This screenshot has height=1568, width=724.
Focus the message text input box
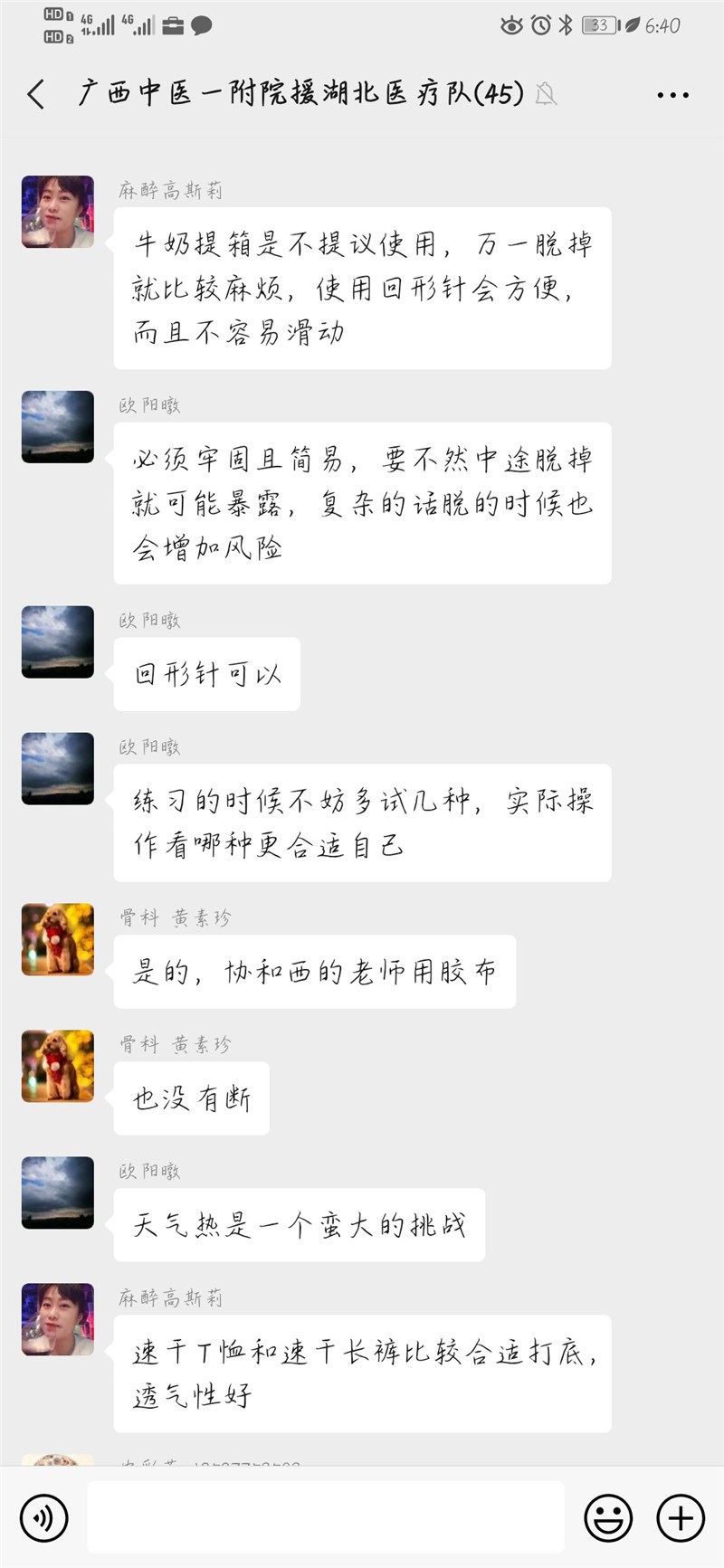[x=326, y=1517]
